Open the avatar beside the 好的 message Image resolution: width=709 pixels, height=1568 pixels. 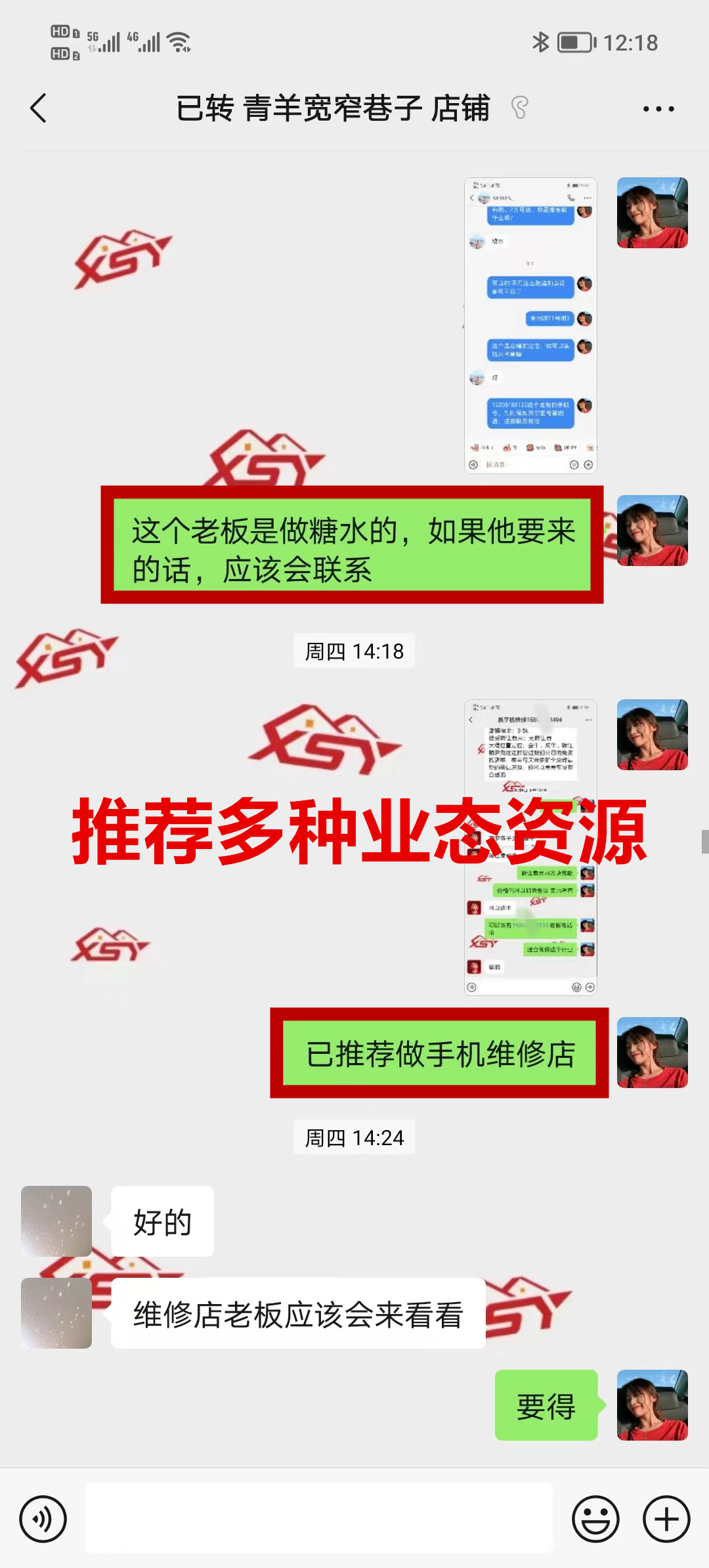[x=56, y=1221]
